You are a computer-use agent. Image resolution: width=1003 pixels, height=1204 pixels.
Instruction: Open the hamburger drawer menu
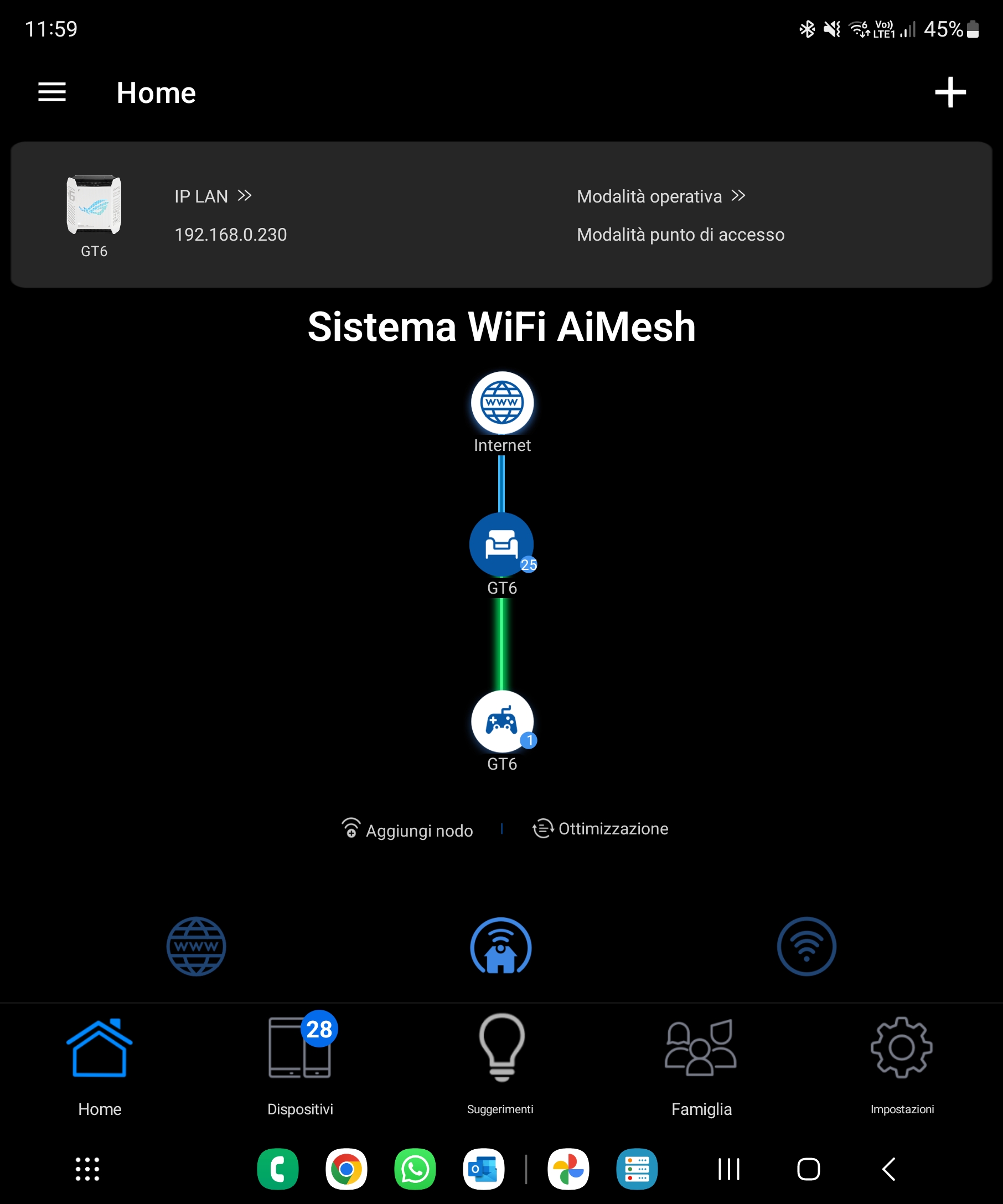click(51, 92)
